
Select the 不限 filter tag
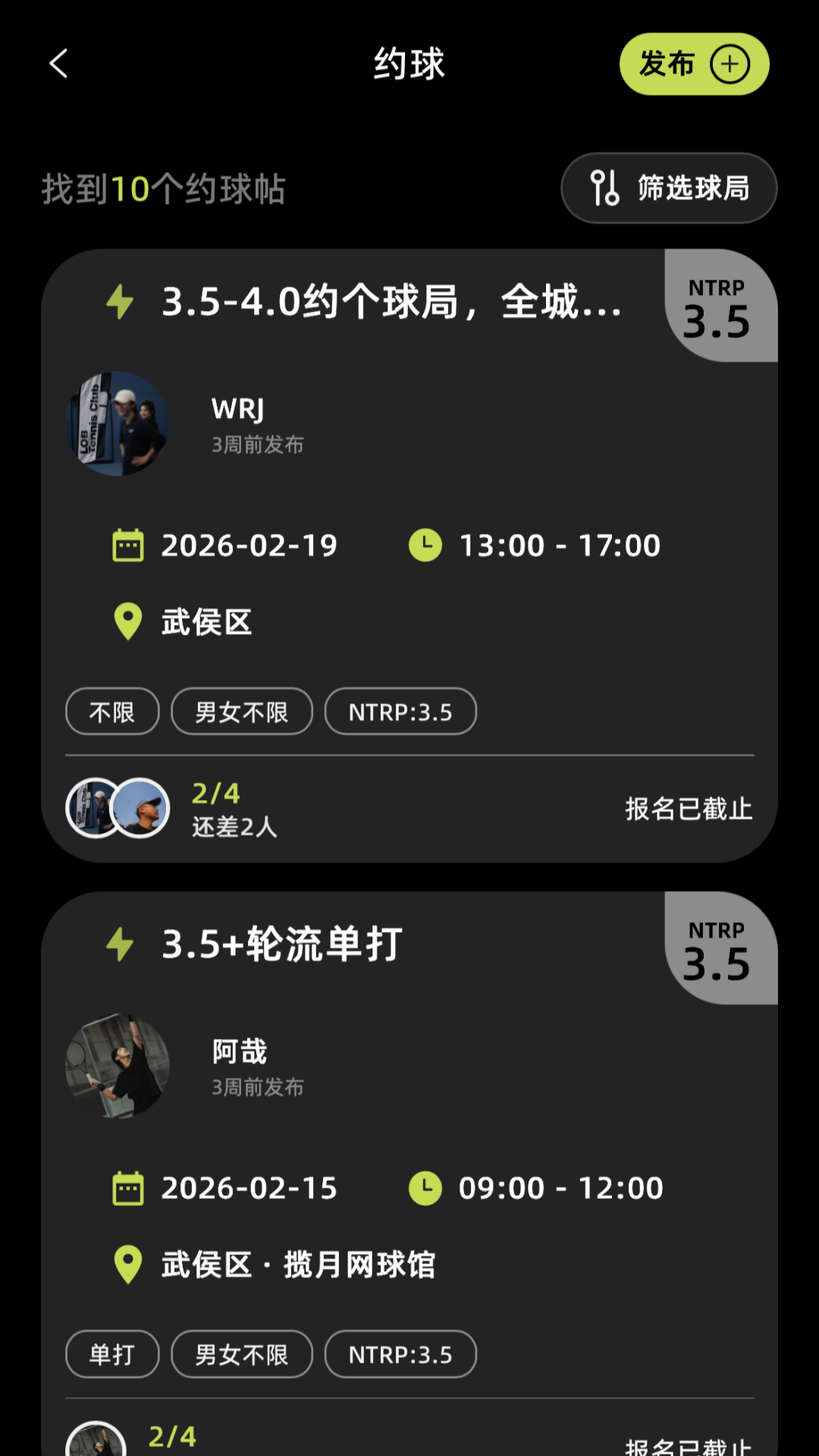pos(111,711)
